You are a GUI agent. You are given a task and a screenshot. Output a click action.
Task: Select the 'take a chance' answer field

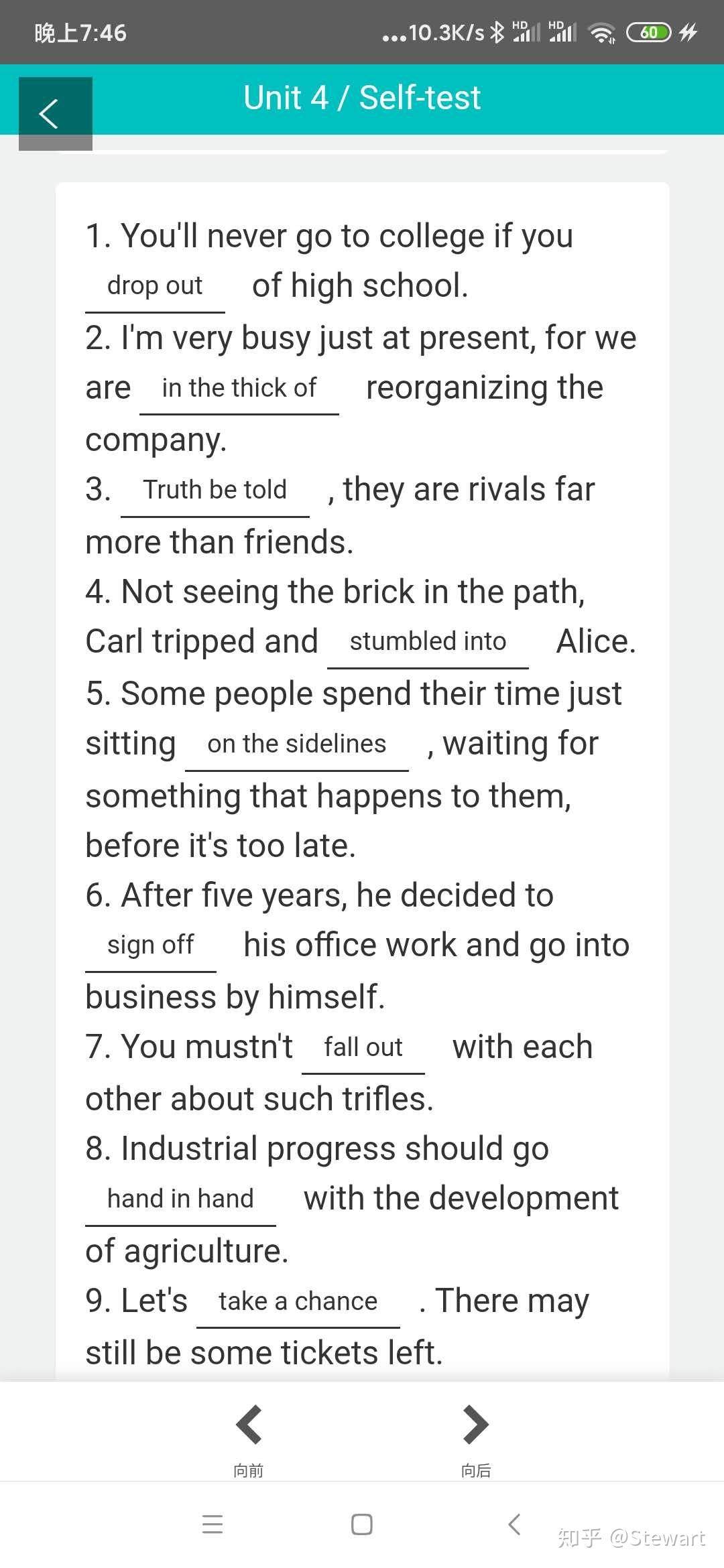click(x=298, y=1302)
